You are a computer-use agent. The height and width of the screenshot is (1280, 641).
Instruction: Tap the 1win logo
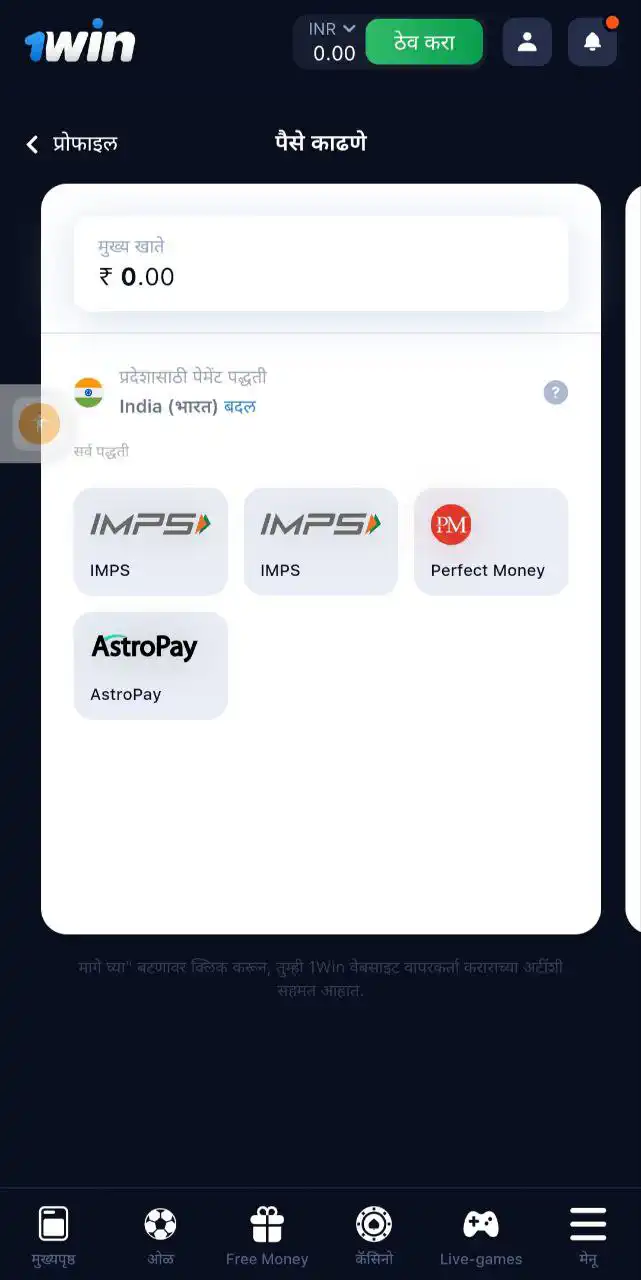tap(80, 42)
